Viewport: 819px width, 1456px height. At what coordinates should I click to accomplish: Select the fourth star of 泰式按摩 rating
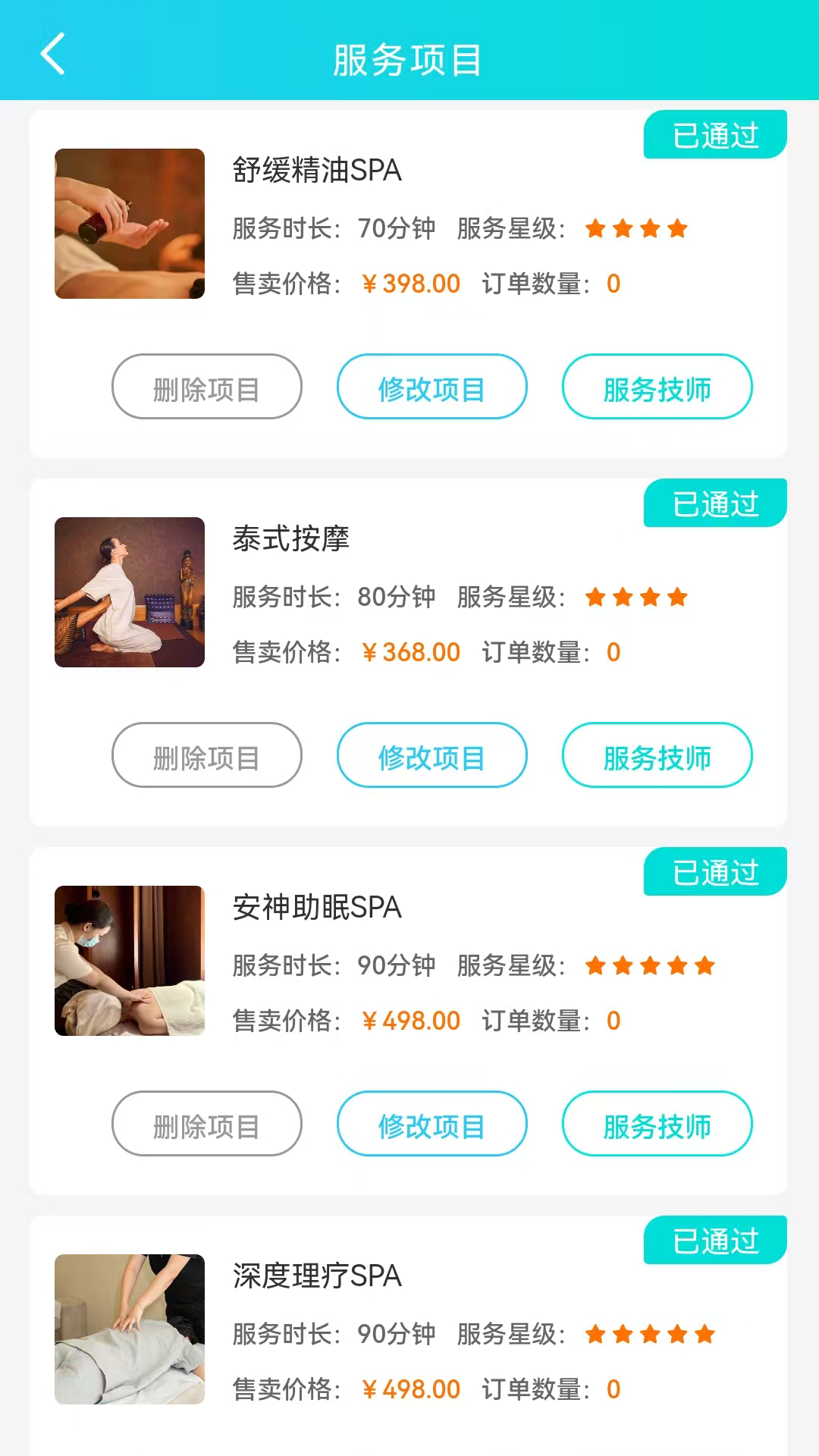pos(677,598)
